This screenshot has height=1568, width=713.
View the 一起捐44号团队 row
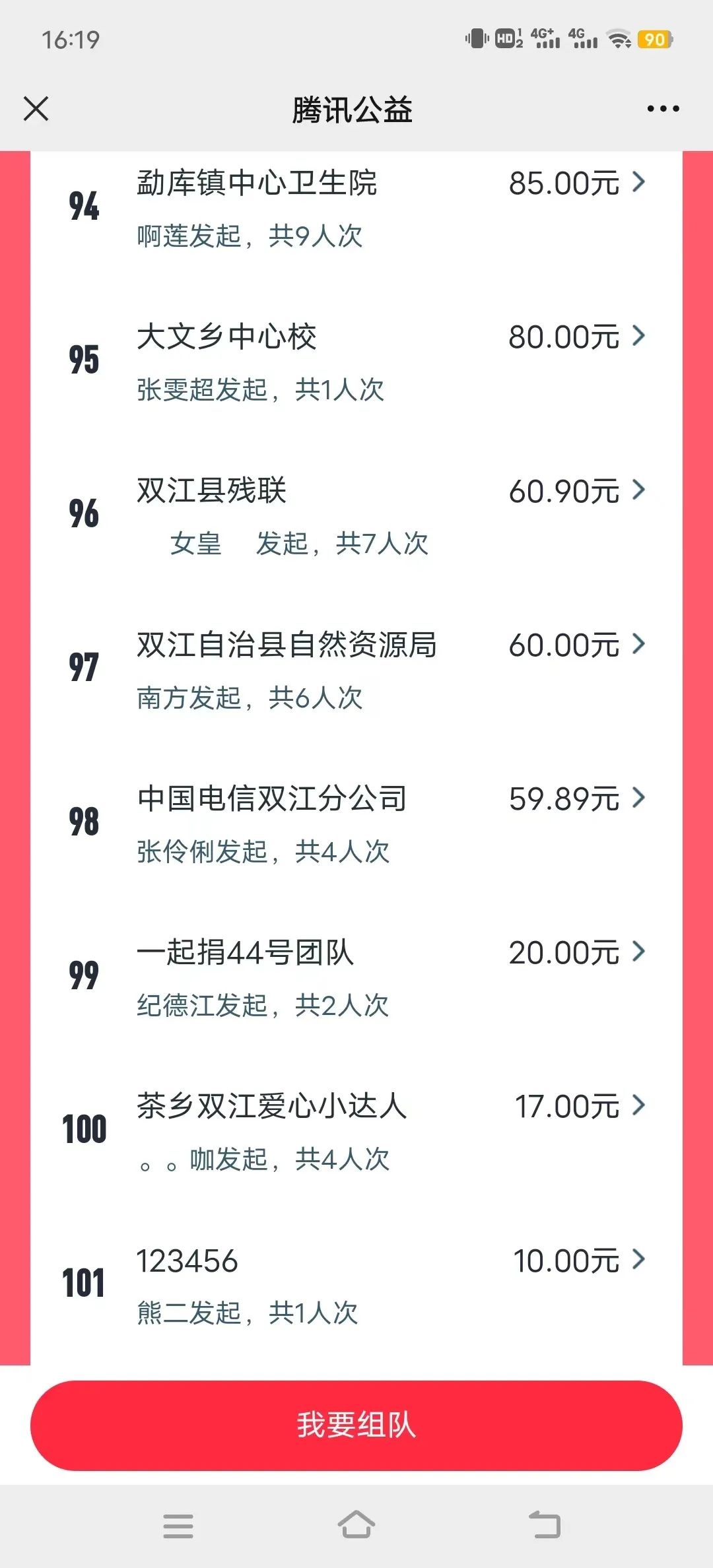pos(356,977)
